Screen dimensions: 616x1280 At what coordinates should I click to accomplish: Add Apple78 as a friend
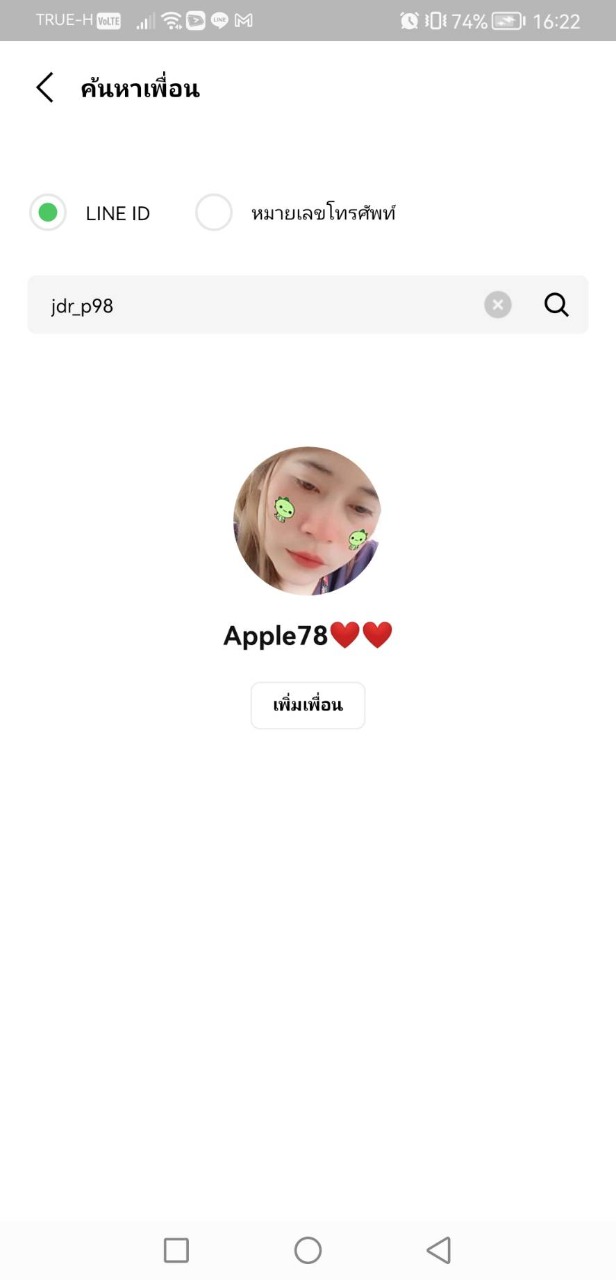[307, 705]
